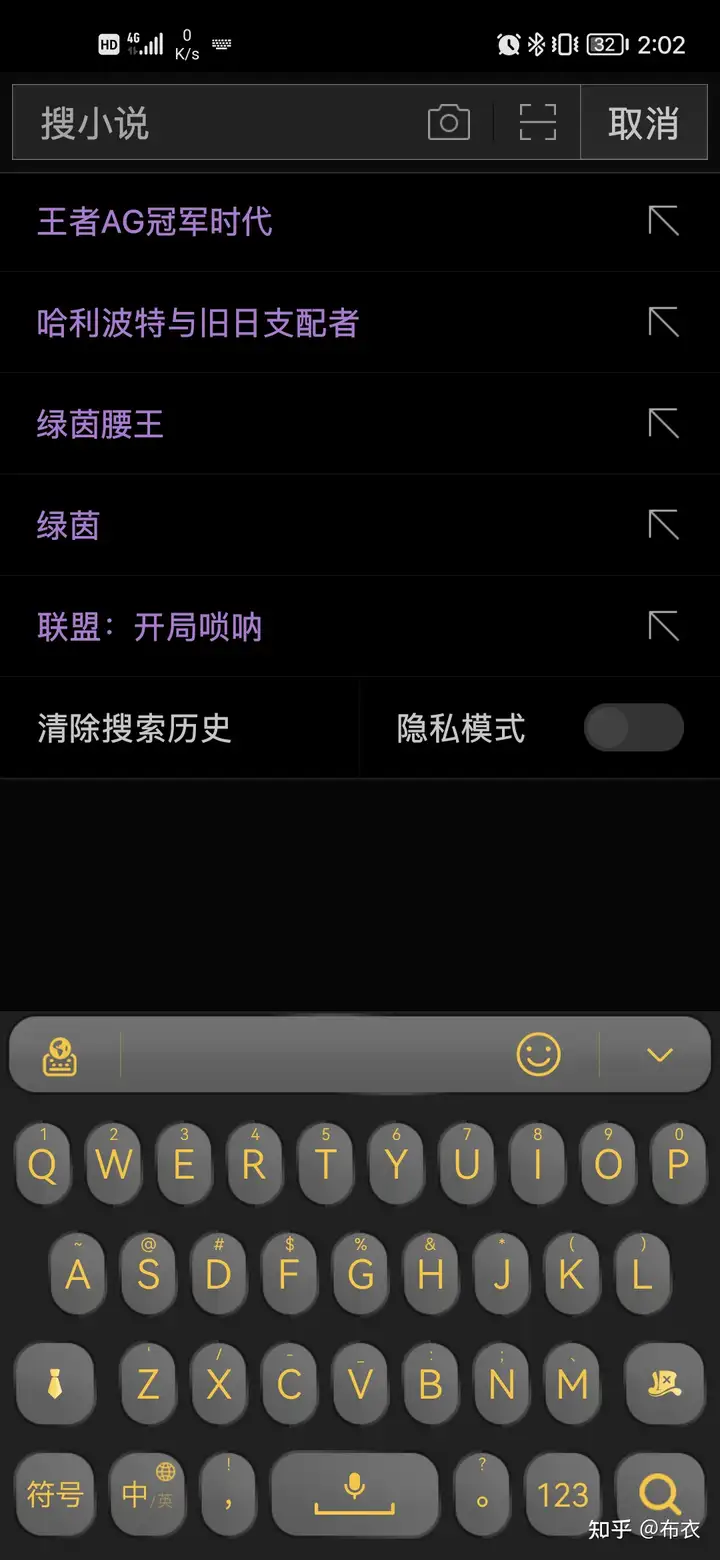Screen dimensions: 720x1560
Task: Switch keyboard to 符号 symbols
Action: click(x=54, y=1495)
